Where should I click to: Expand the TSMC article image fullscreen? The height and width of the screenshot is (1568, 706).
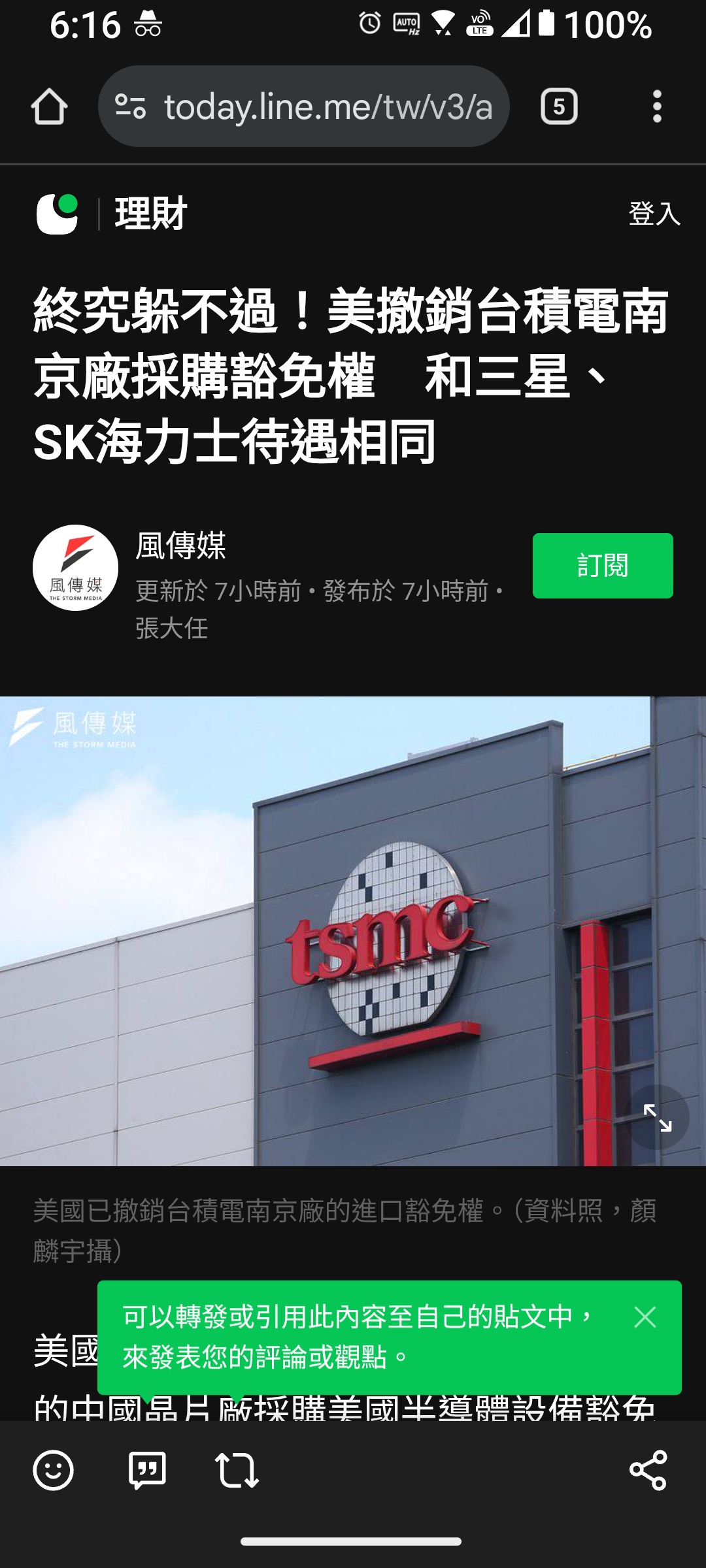click(x=657, y=1117)
